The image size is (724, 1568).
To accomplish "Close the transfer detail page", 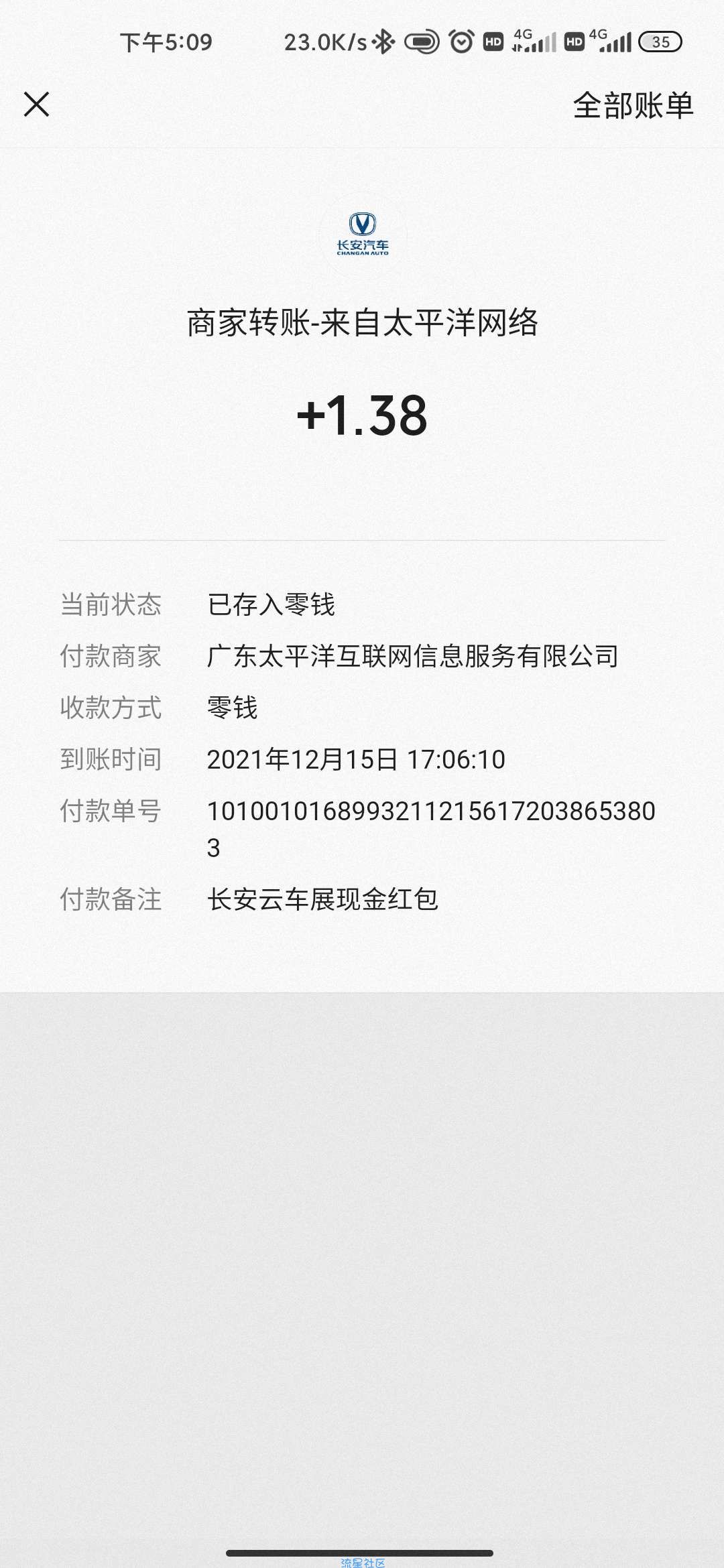I will [36, 105].
